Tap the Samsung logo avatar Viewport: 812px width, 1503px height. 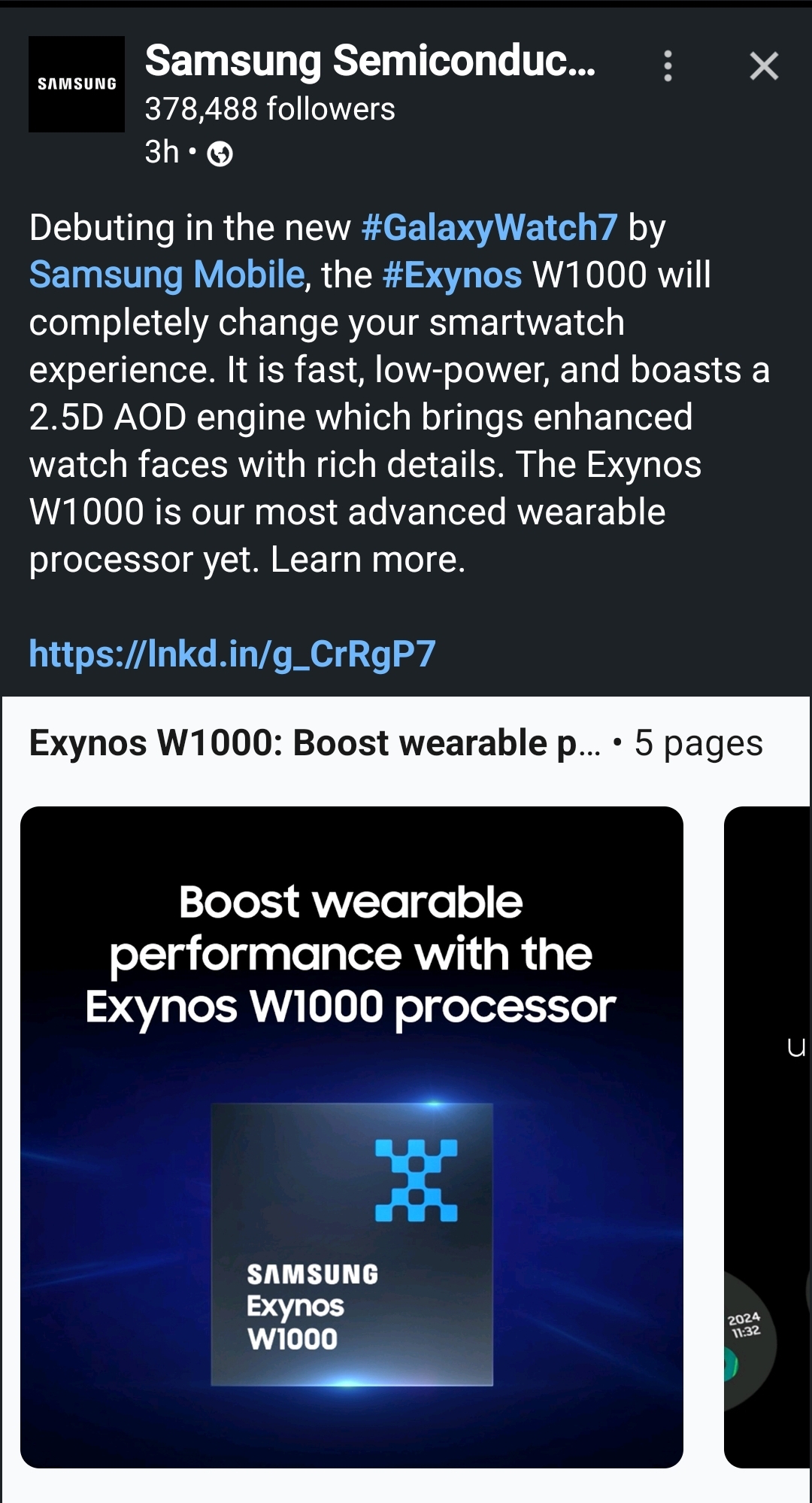pos(77,84)
